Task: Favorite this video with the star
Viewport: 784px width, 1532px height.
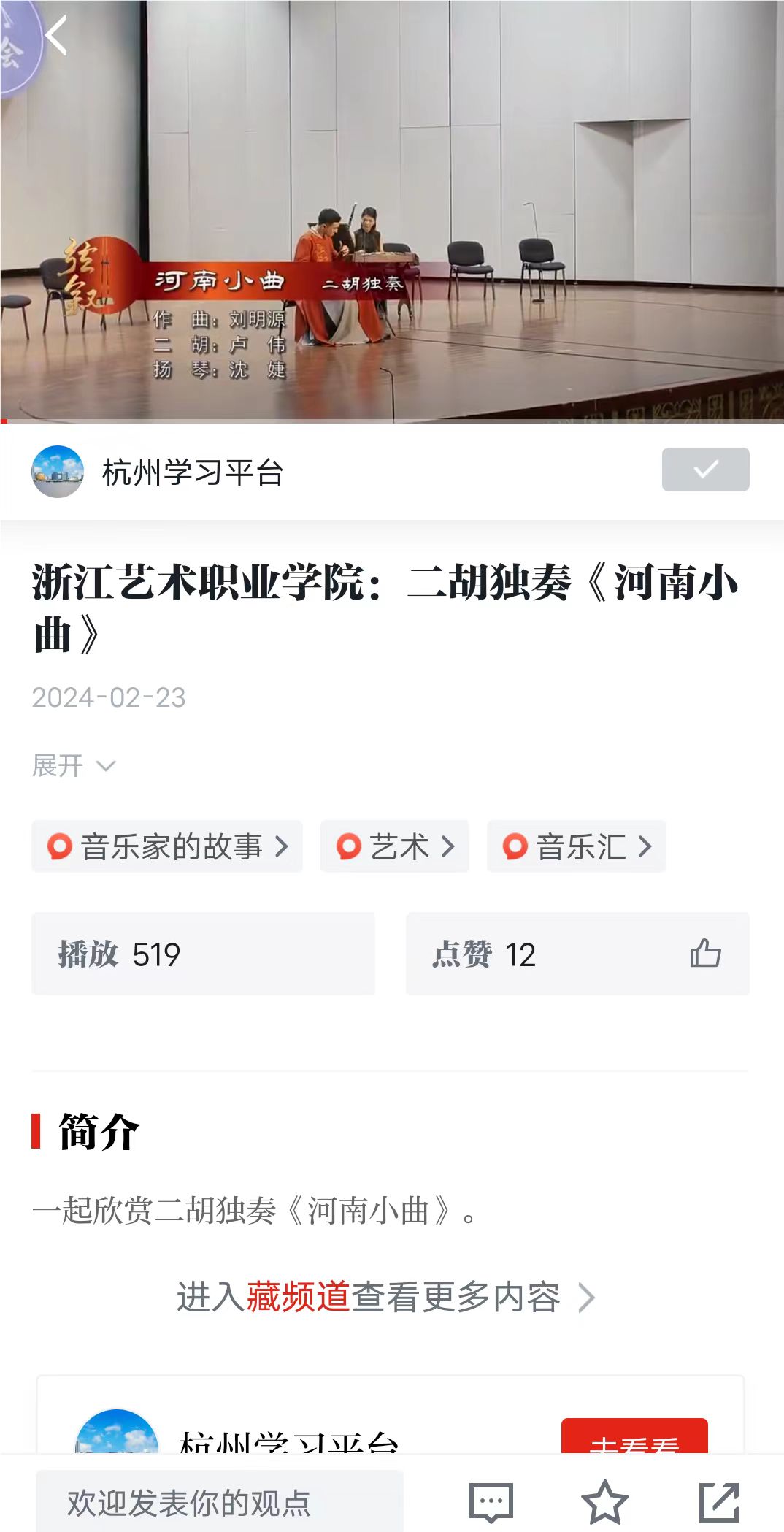Action: [x=605, y=1502]
